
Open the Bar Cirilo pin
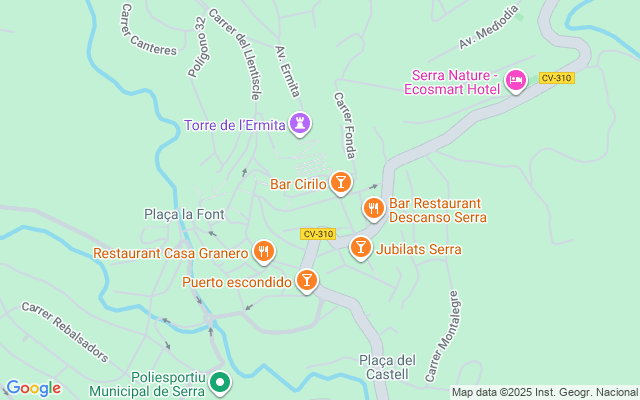click(x=341, y=183)
